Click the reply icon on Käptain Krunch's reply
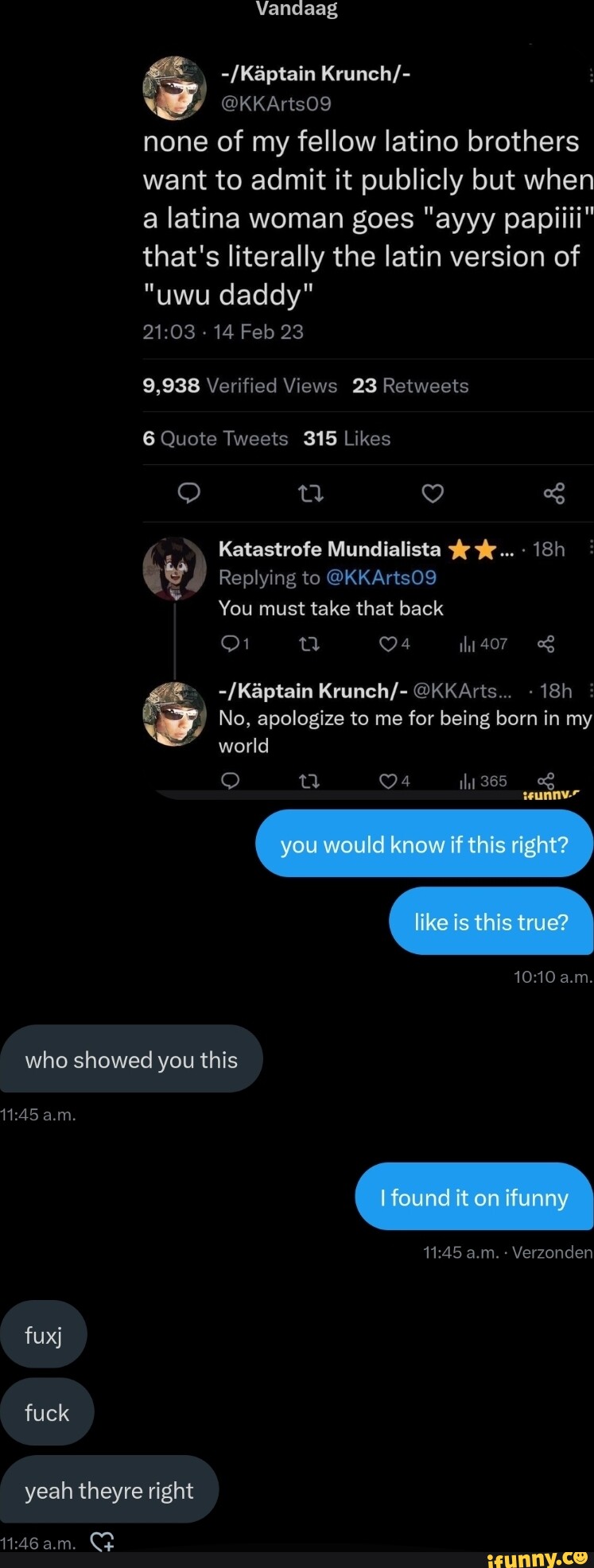The width and height of the screenshot is (594, 1568). pos(230,781)
